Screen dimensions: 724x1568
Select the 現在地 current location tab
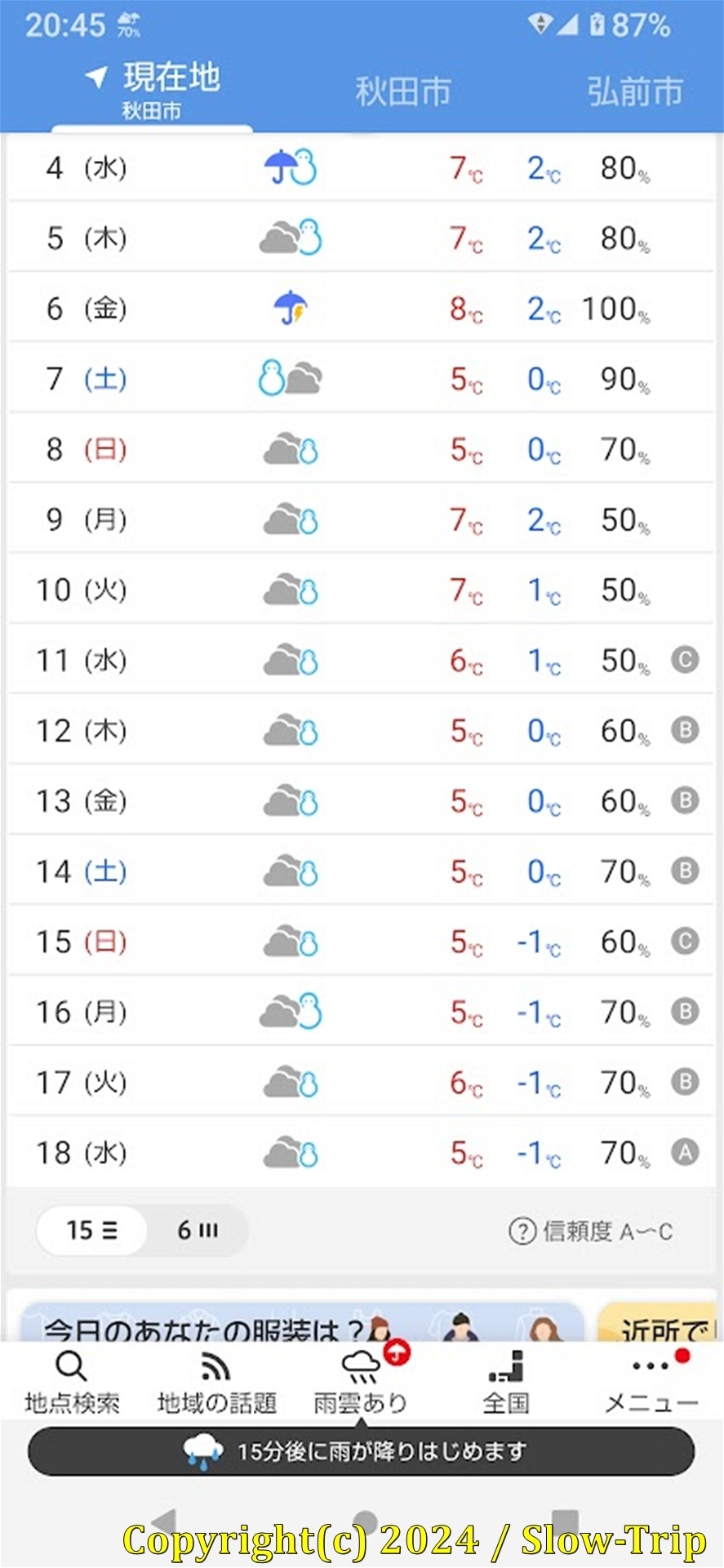153,89
